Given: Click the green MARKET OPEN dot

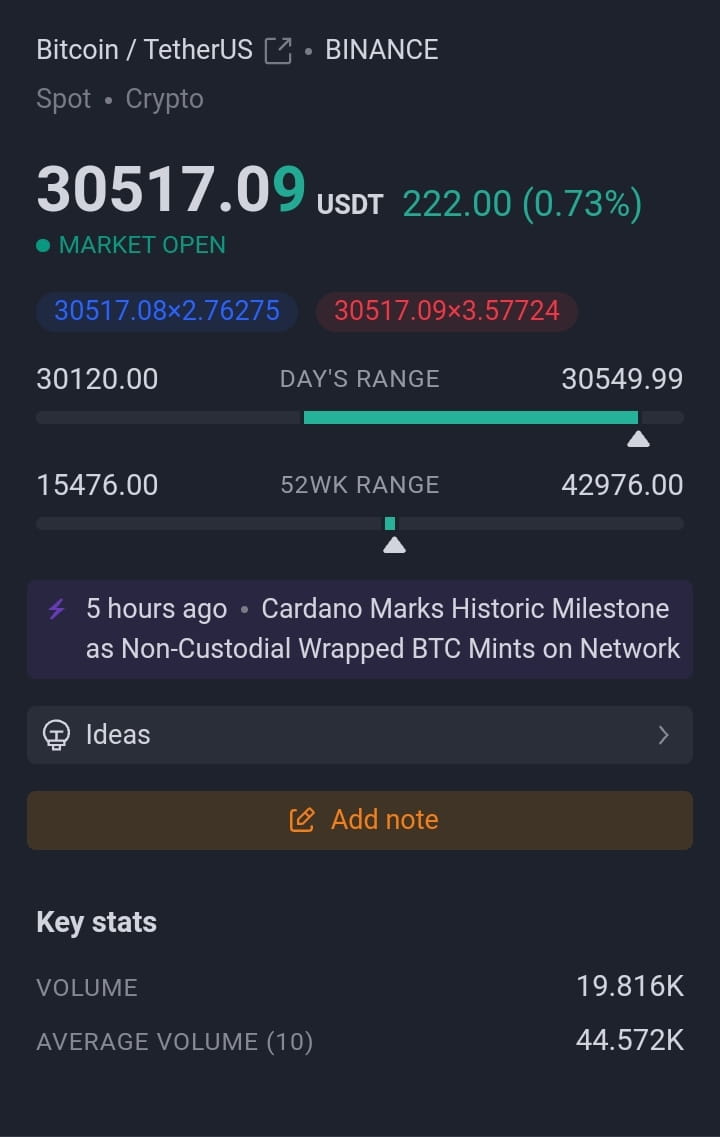Looking at the screenshot, I should coord(43,245).
